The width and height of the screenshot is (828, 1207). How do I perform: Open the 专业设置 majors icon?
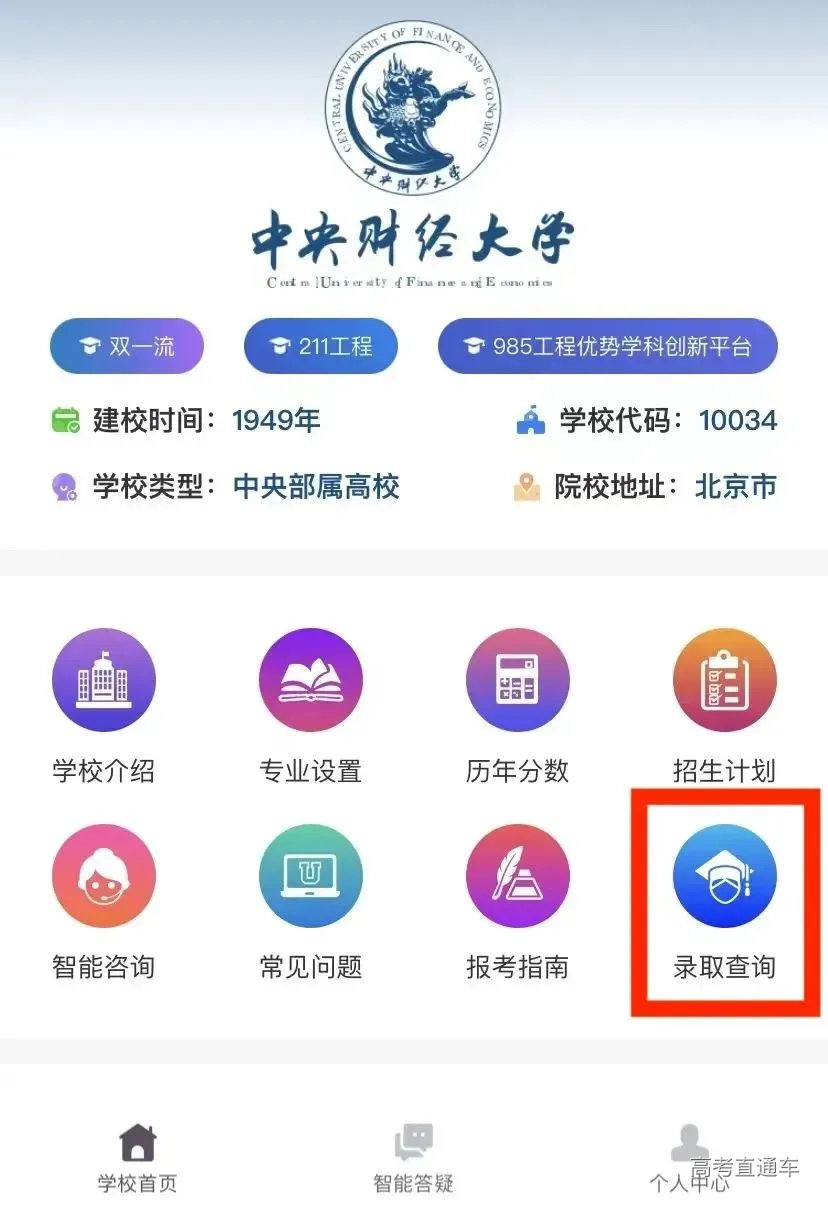point(311,680)
